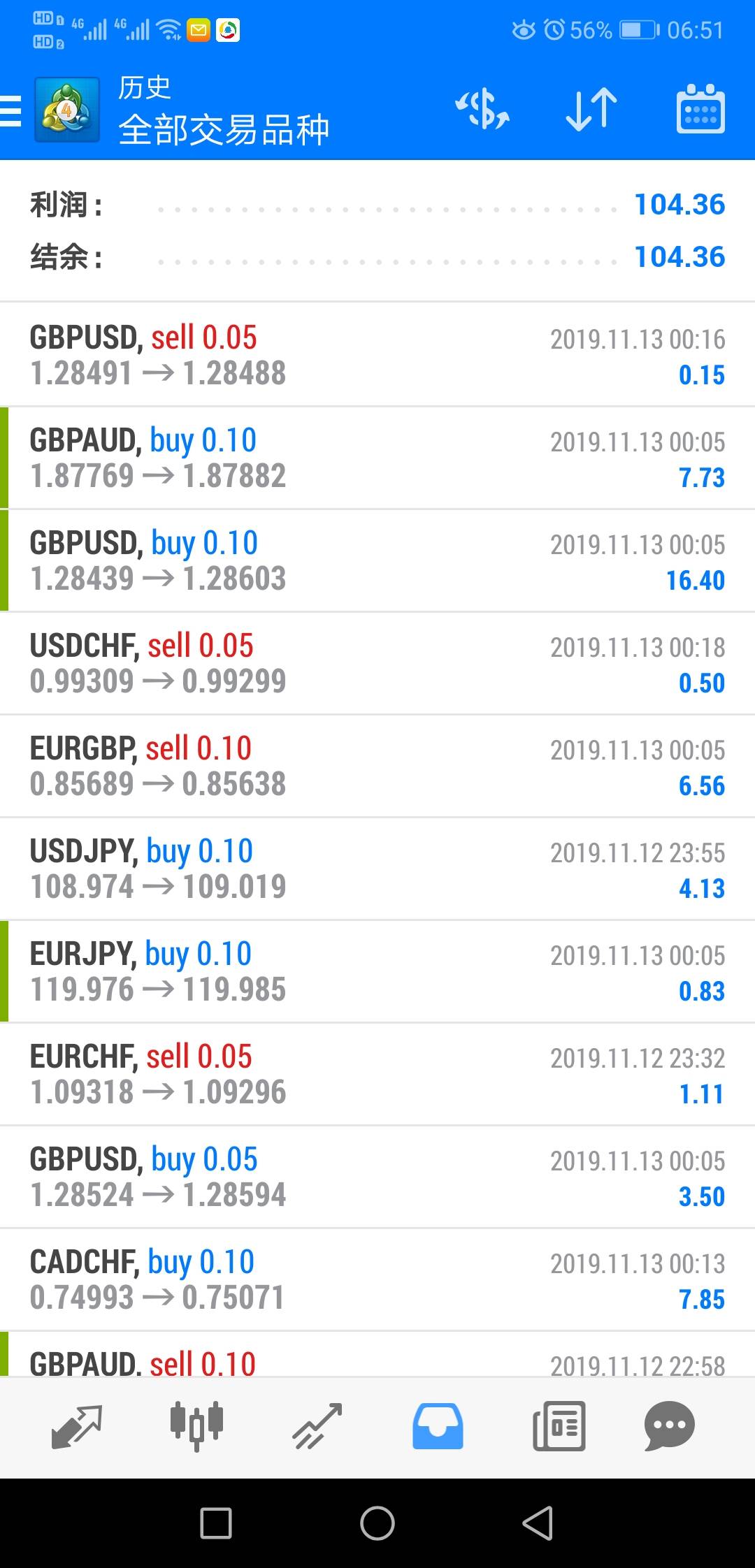
Task: Switch to the candlestick Chart tab
Action: (197, 1426)
